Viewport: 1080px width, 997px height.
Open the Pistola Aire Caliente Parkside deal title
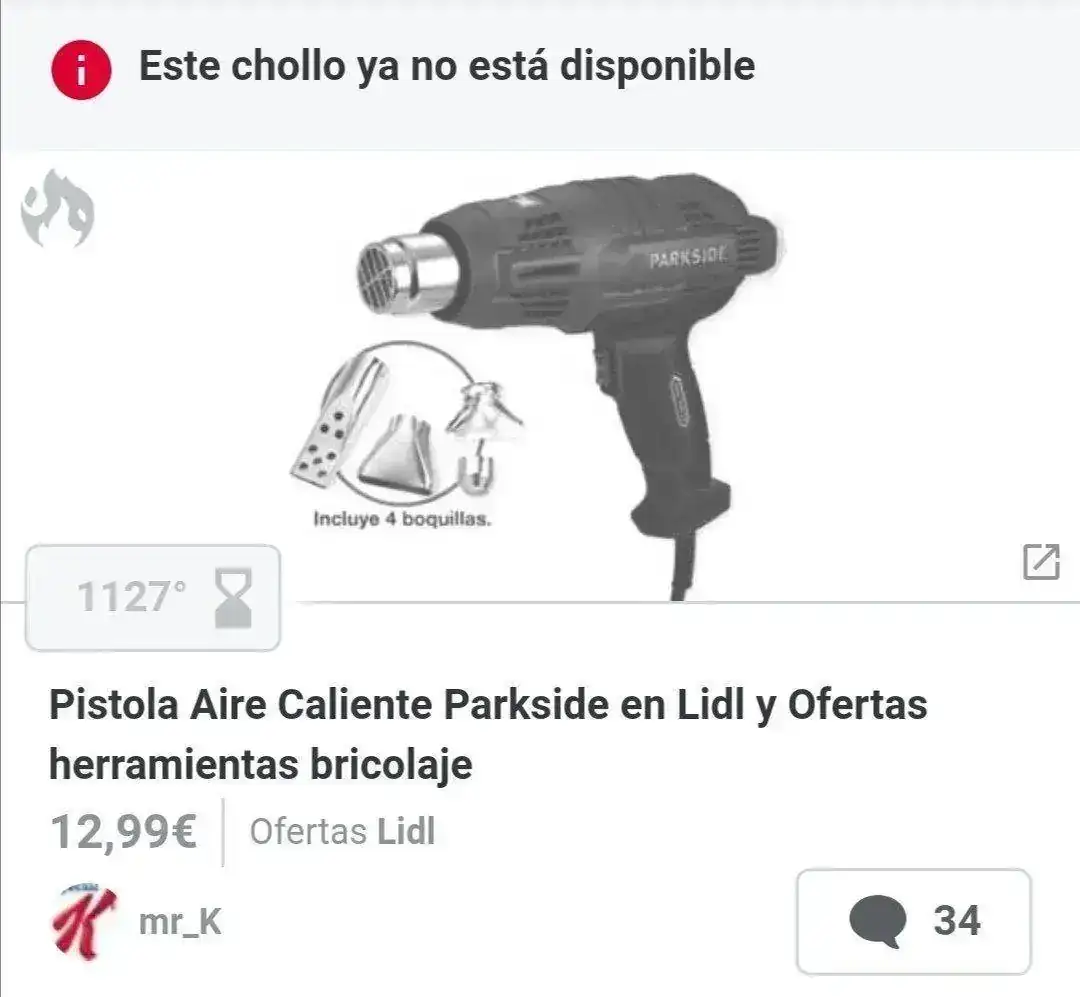pos(488,735)
